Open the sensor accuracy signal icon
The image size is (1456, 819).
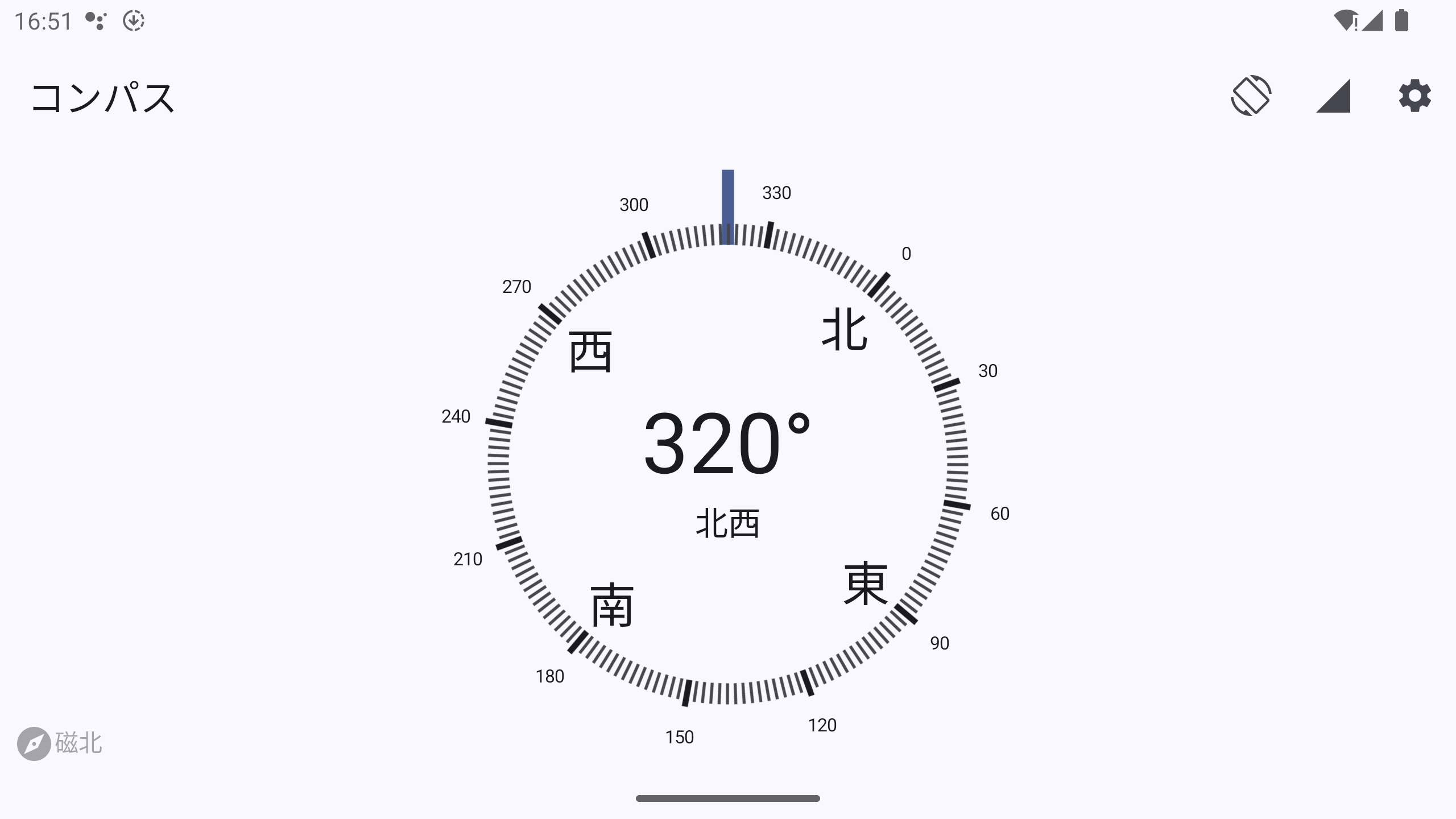tap(1333, 96)
